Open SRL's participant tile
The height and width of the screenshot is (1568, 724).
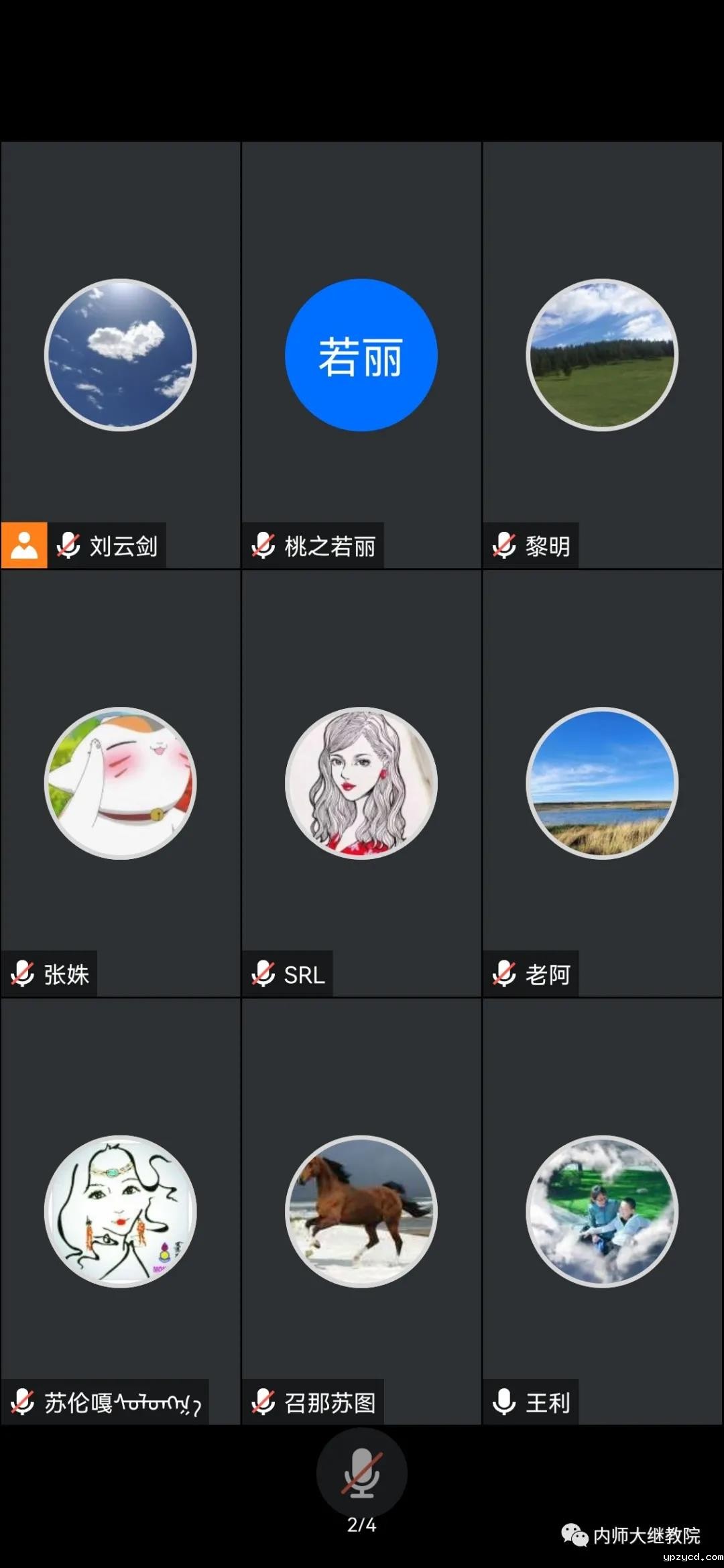361,783
